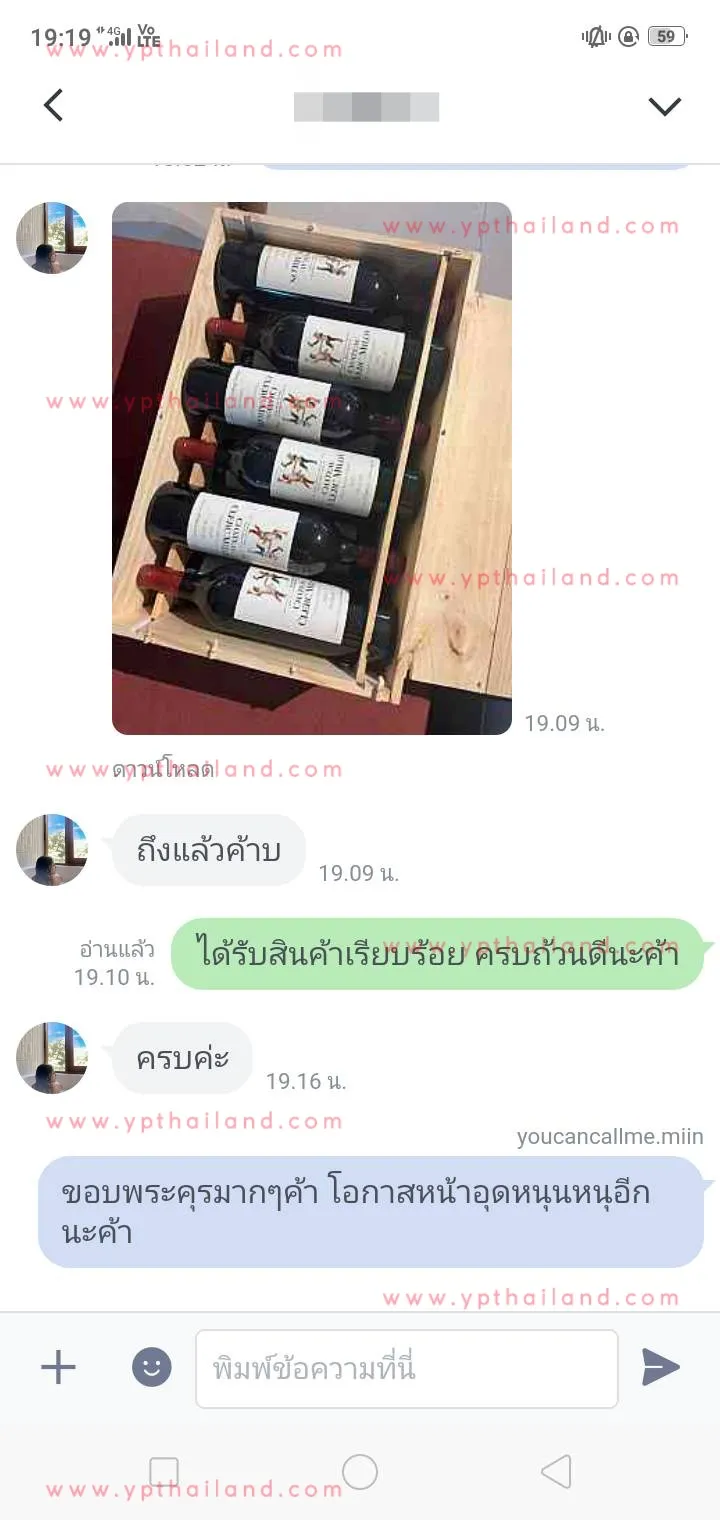Open recent apps square button
The width and height of the screenshot is (720, 1520).
click(x=164, y=1472)
